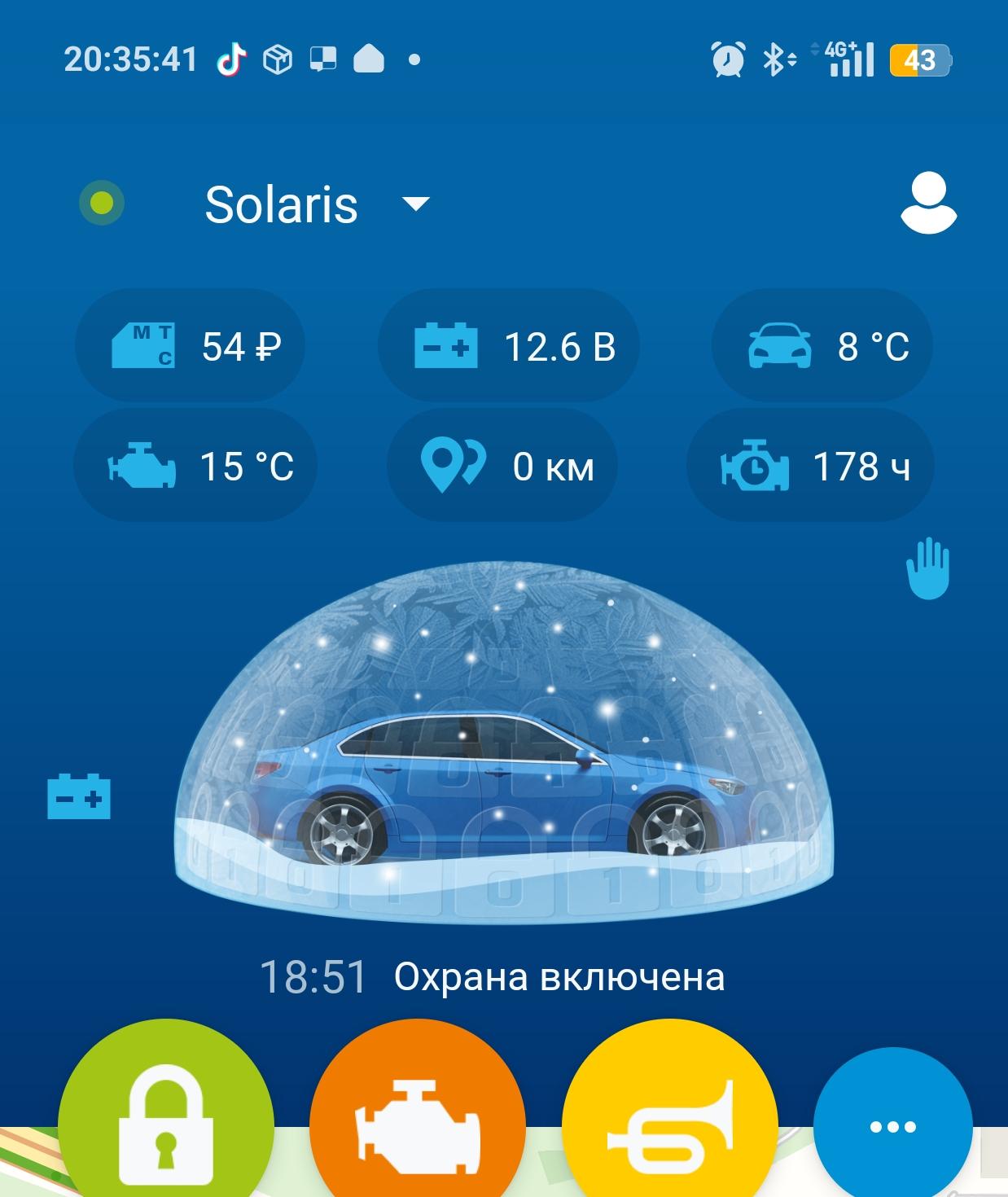Open the 178 h engine hours chip

click(x=811, y=467)
